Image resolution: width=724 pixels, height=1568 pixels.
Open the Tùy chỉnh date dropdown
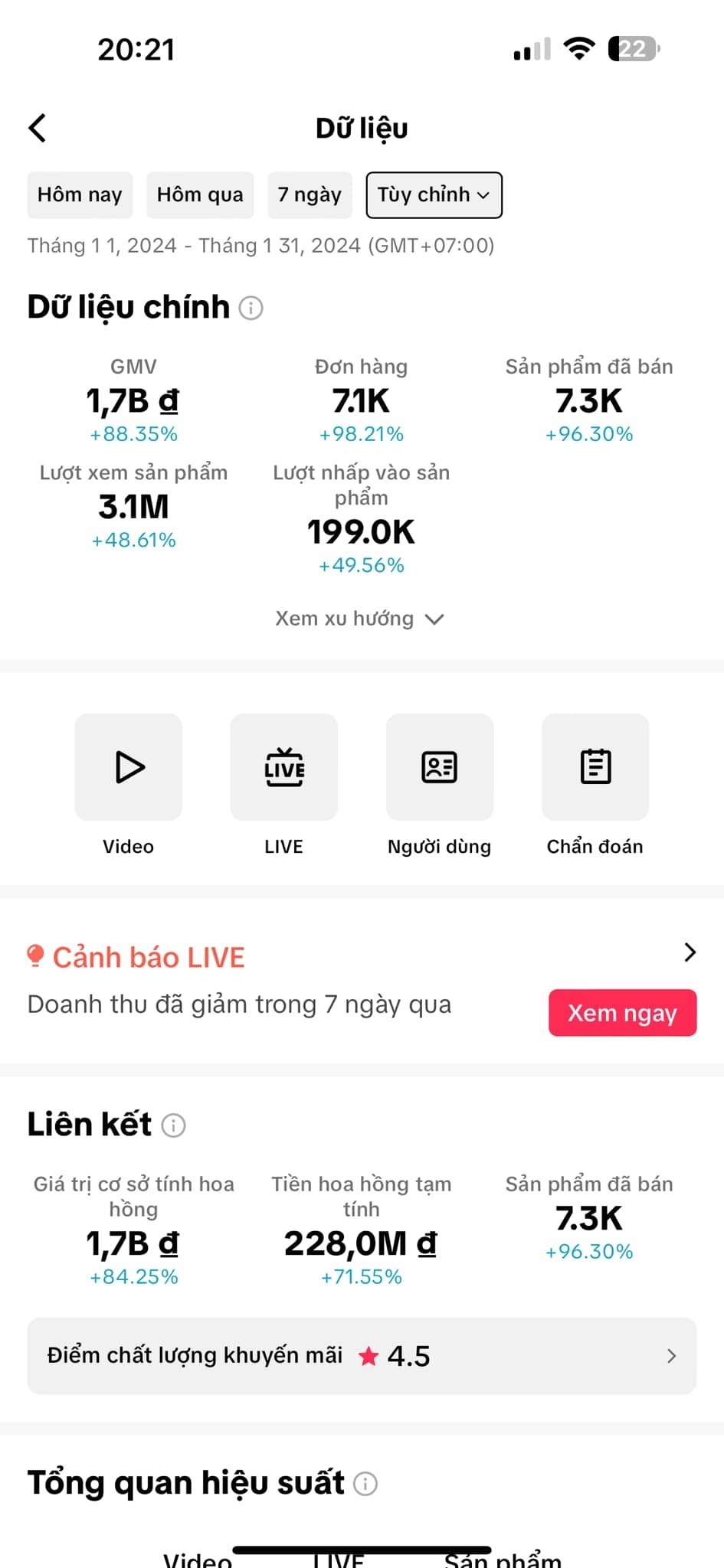coord(434,195)
